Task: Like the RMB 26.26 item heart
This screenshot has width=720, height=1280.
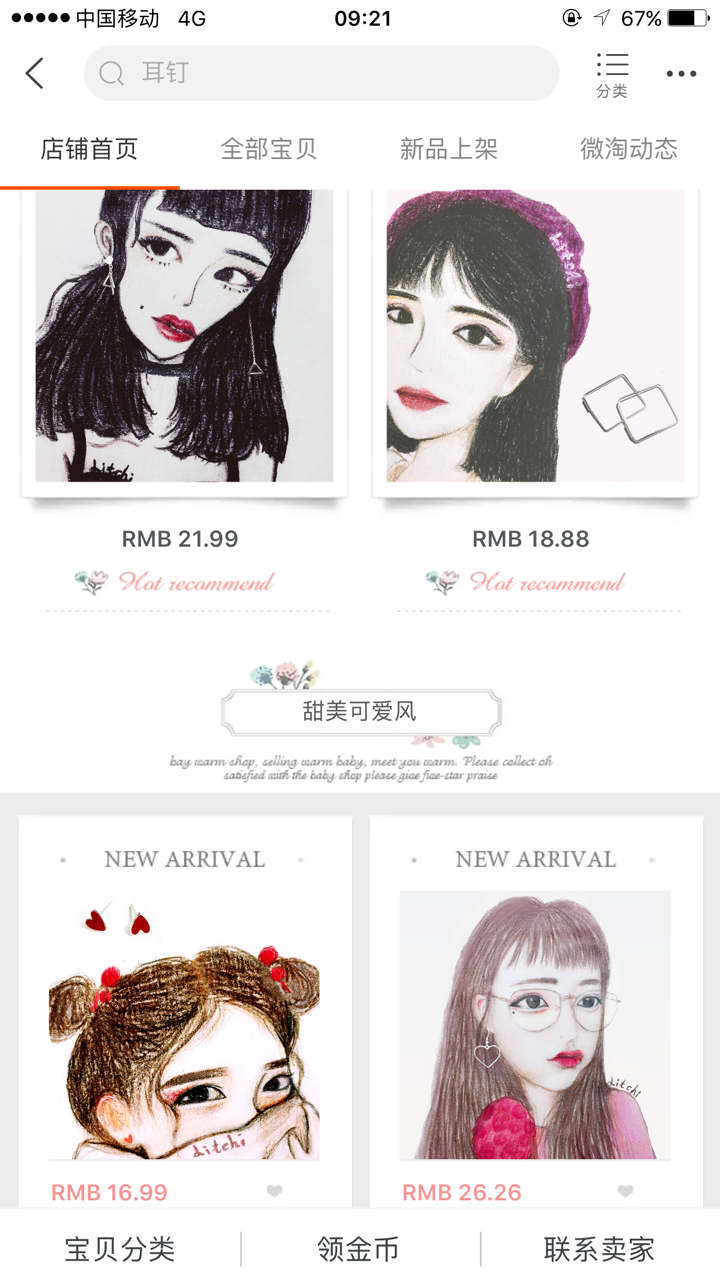Action: tap(625, 1191)
